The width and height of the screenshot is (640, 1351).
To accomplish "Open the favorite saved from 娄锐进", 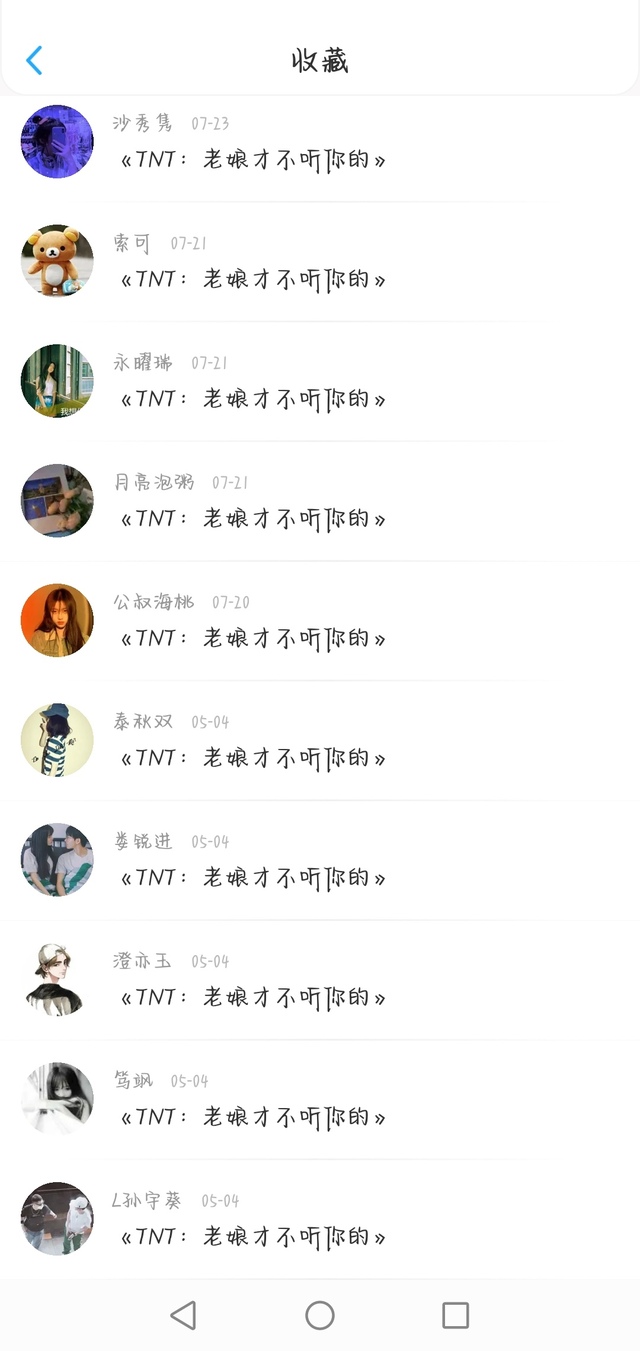I will tap(320, 861).
